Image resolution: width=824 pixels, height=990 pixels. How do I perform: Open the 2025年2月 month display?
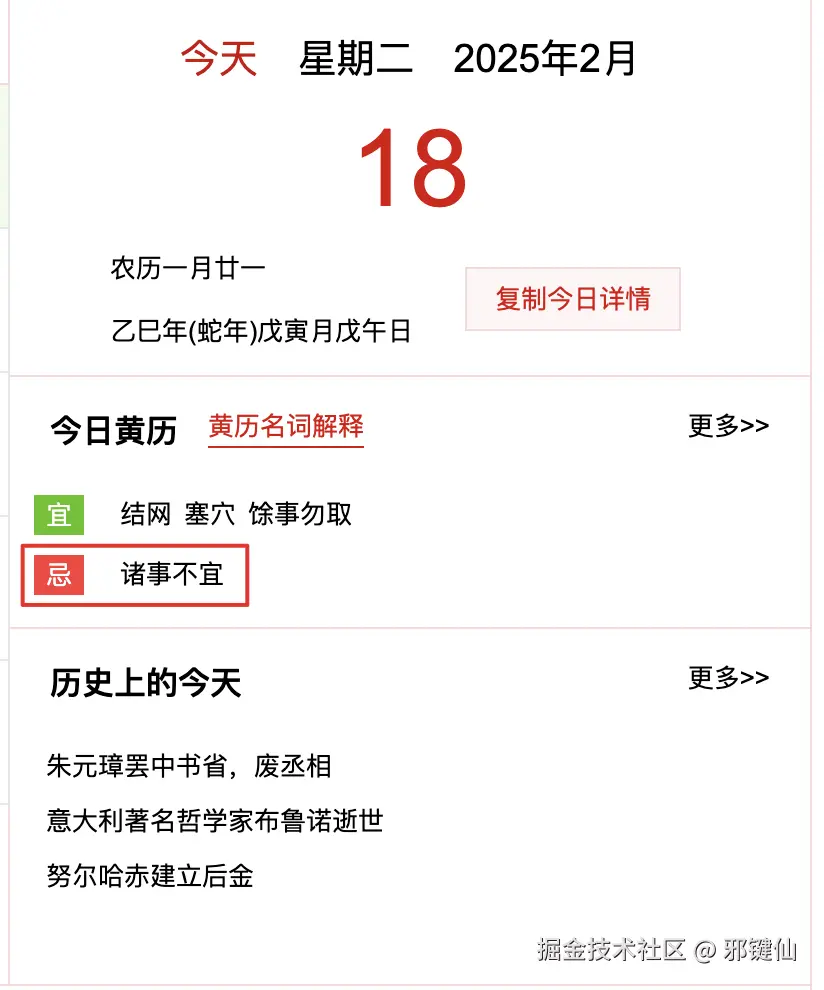coord(546,60)
